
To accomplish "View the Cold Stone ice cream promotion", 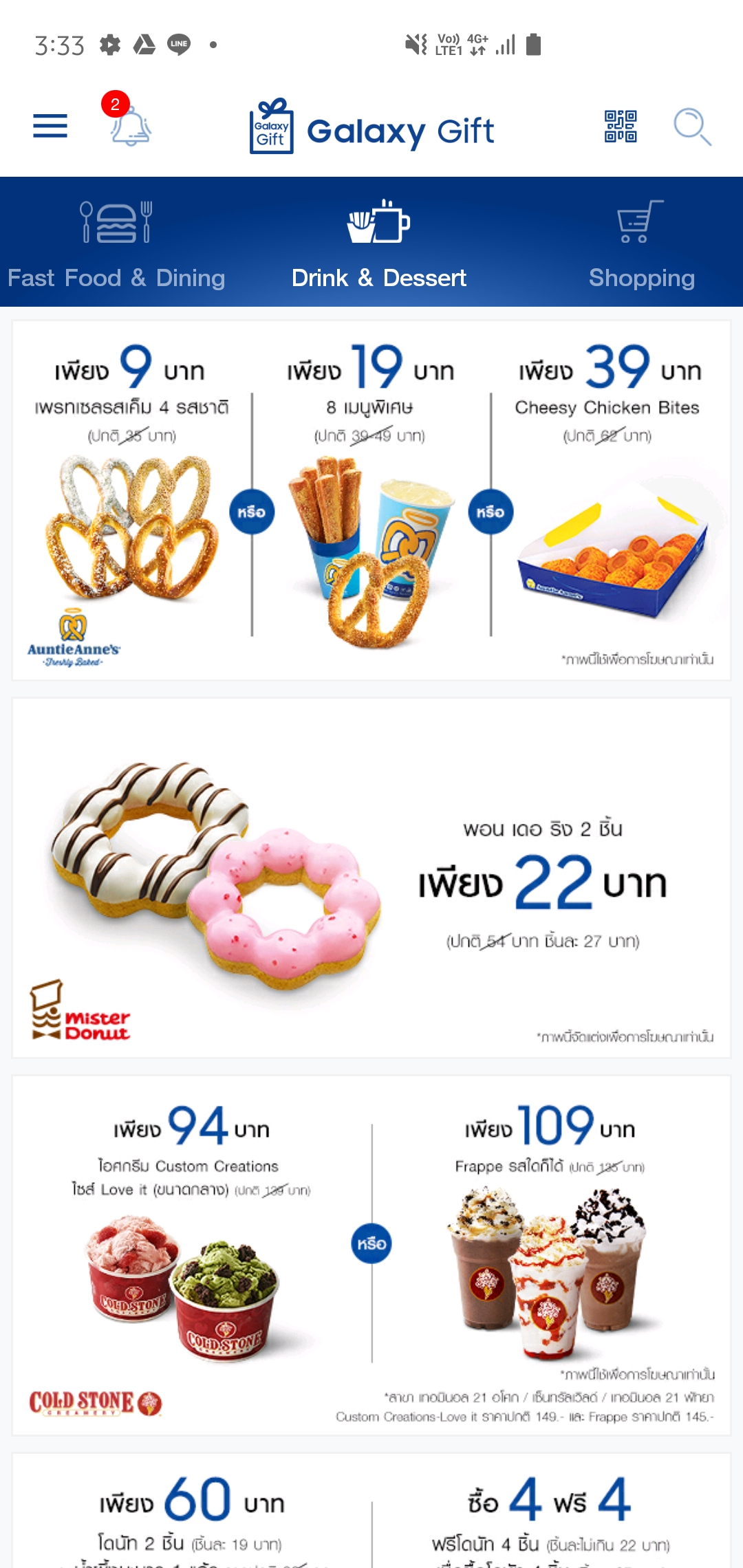I will pyautogui.click(x=371, y=1255).
